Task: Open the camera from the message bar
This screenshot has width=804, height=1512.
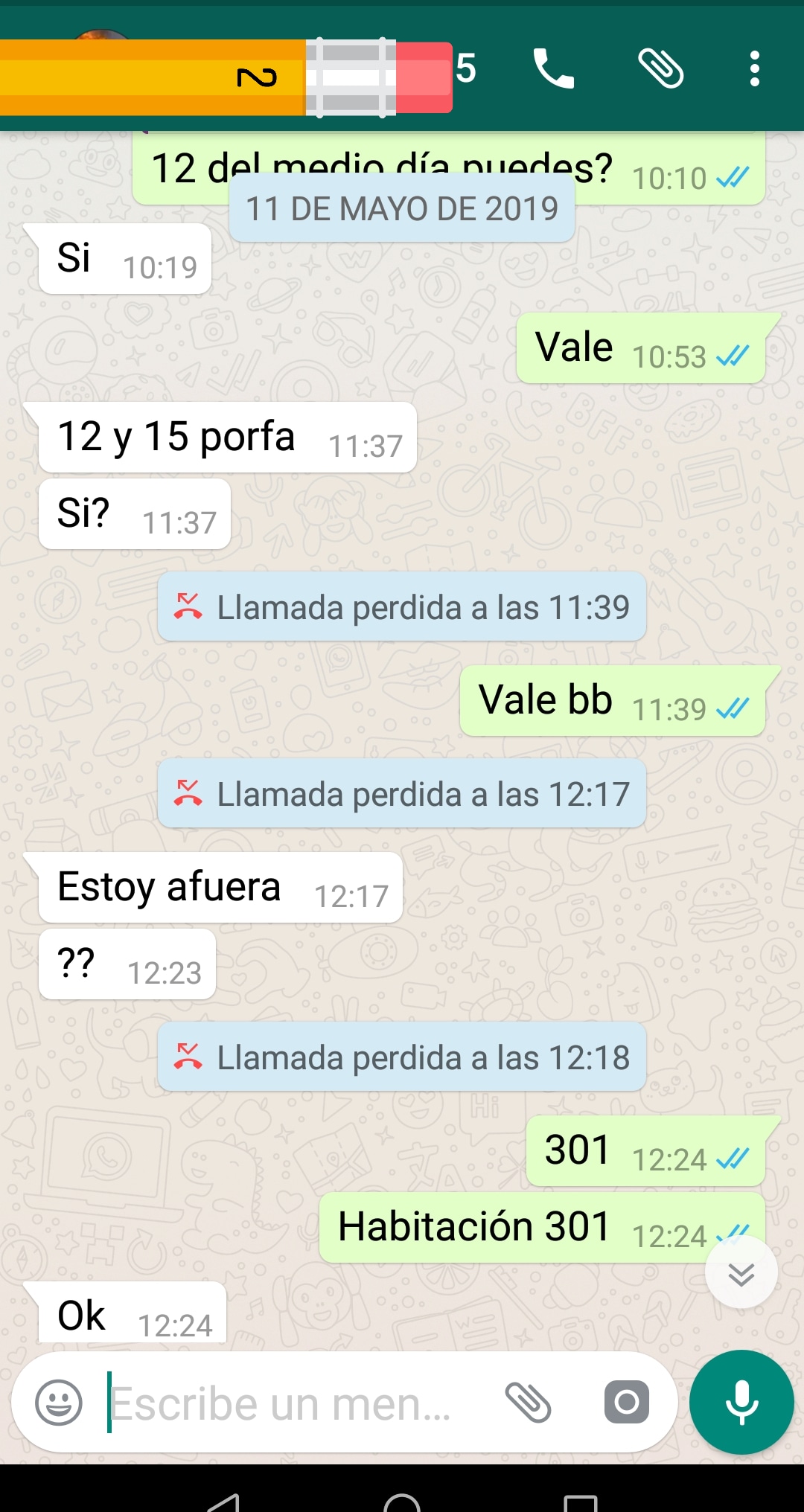Action: (x=626, y=1403)
